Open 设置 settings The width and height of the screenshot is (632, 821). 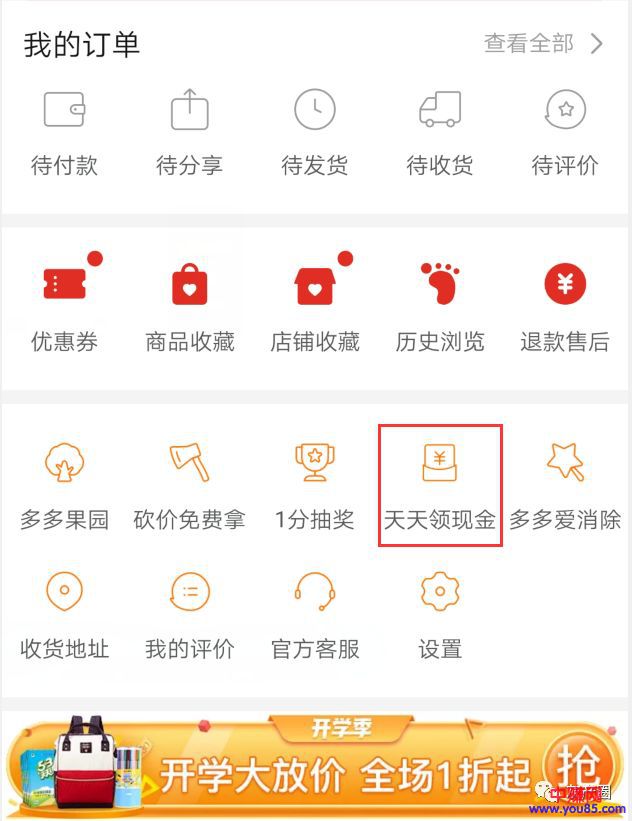tap(440, 613)
